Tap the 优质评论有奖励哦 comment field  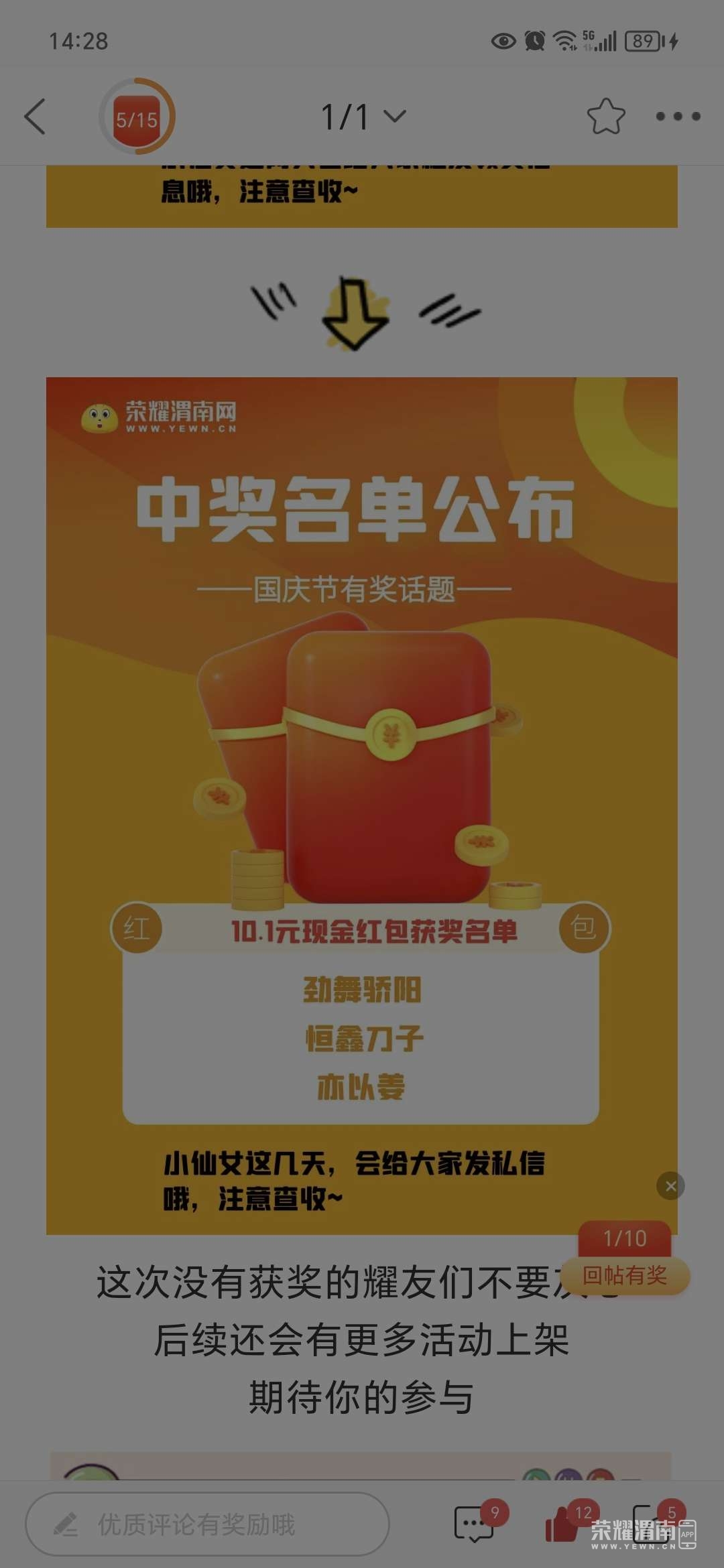tap(207, 1524)
